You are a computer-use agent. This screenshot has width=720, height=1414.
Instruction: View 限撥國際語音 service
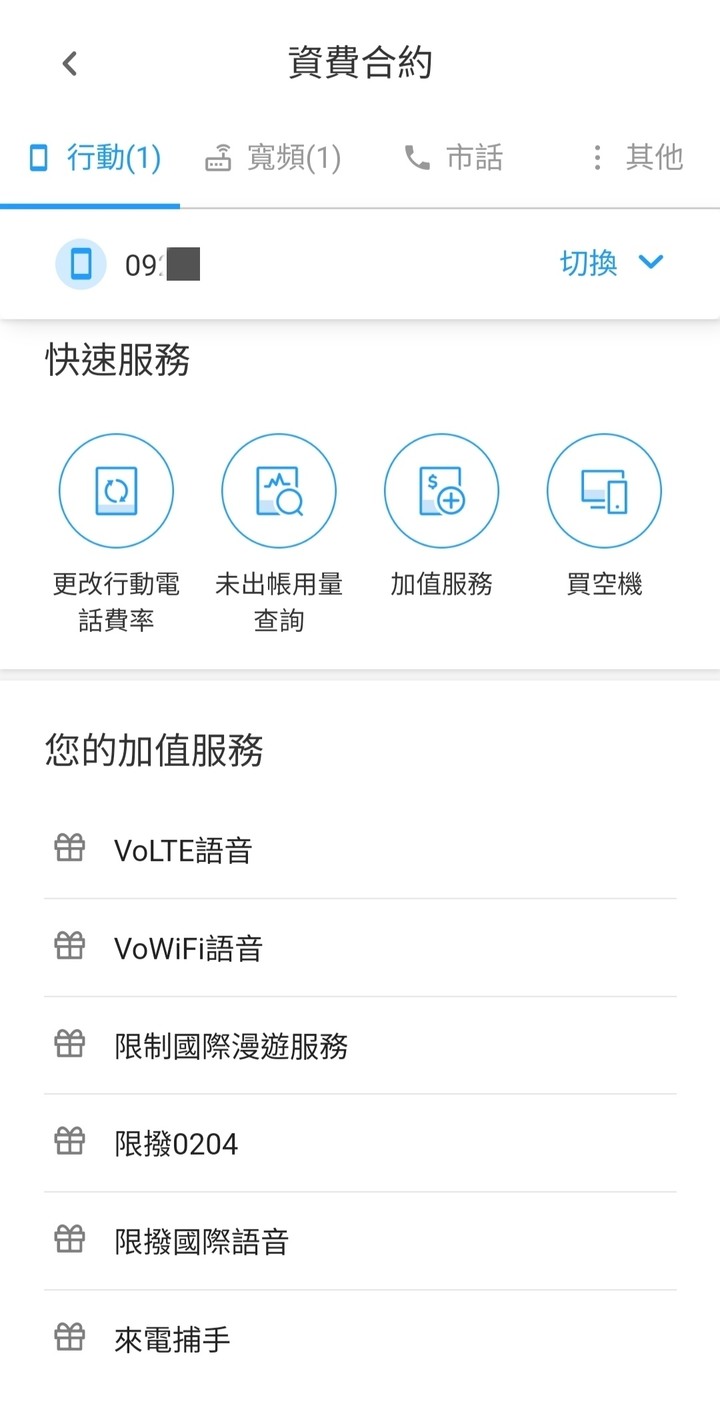[x=360, y=1241]
